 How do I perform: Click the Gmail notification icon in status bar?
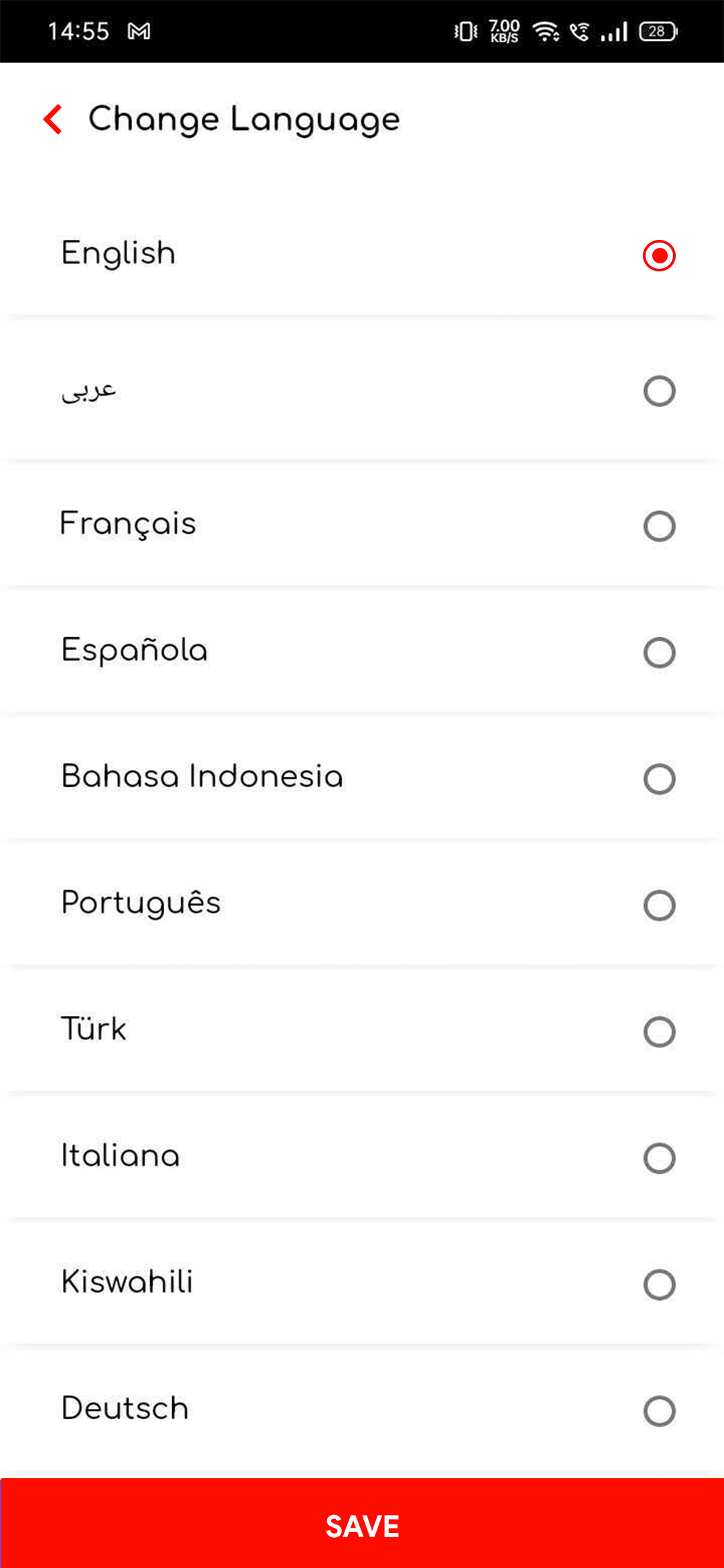tap(139, 30)
